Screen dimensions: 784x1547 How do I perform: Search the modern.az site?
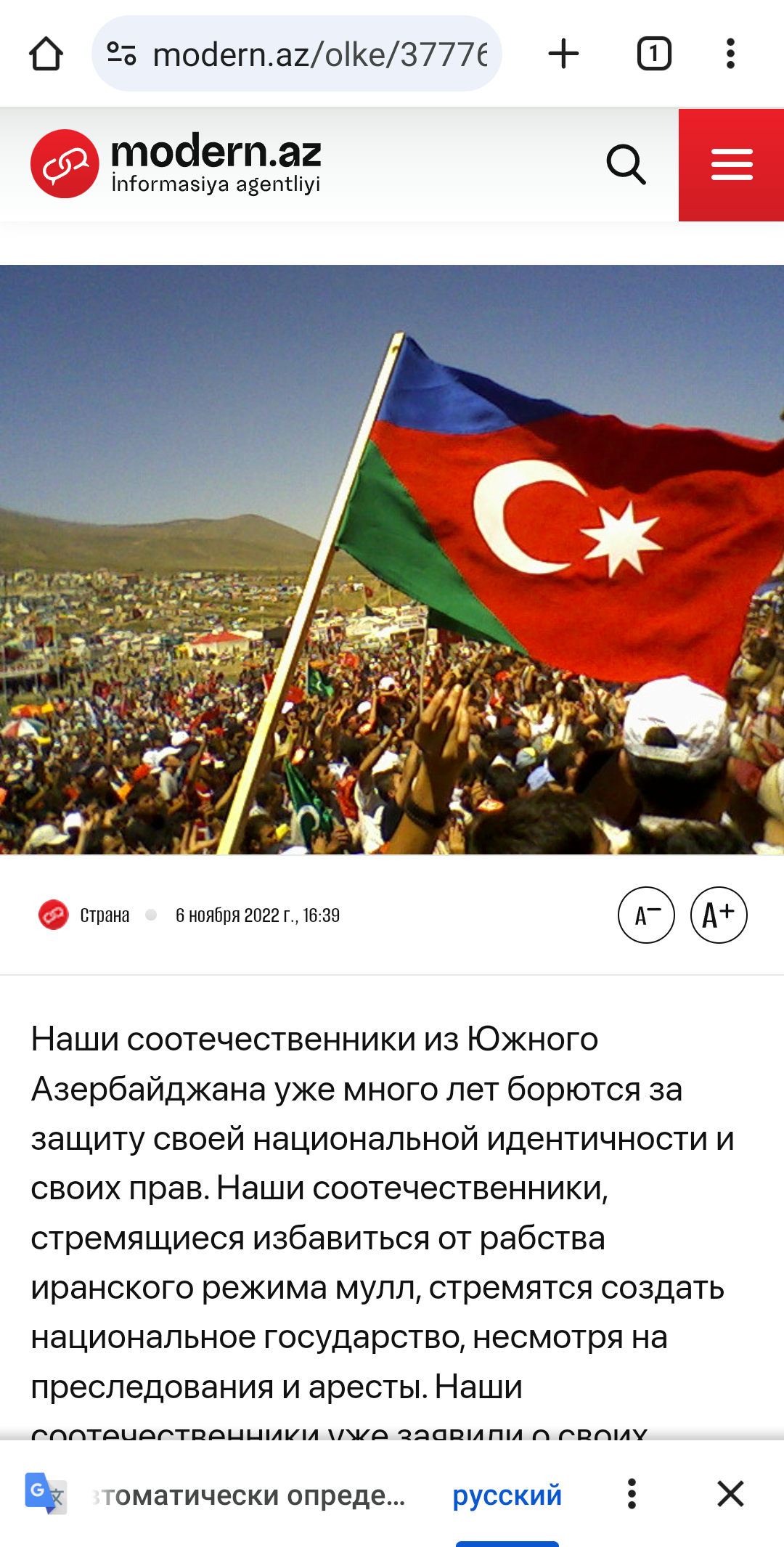coord(626,165)
